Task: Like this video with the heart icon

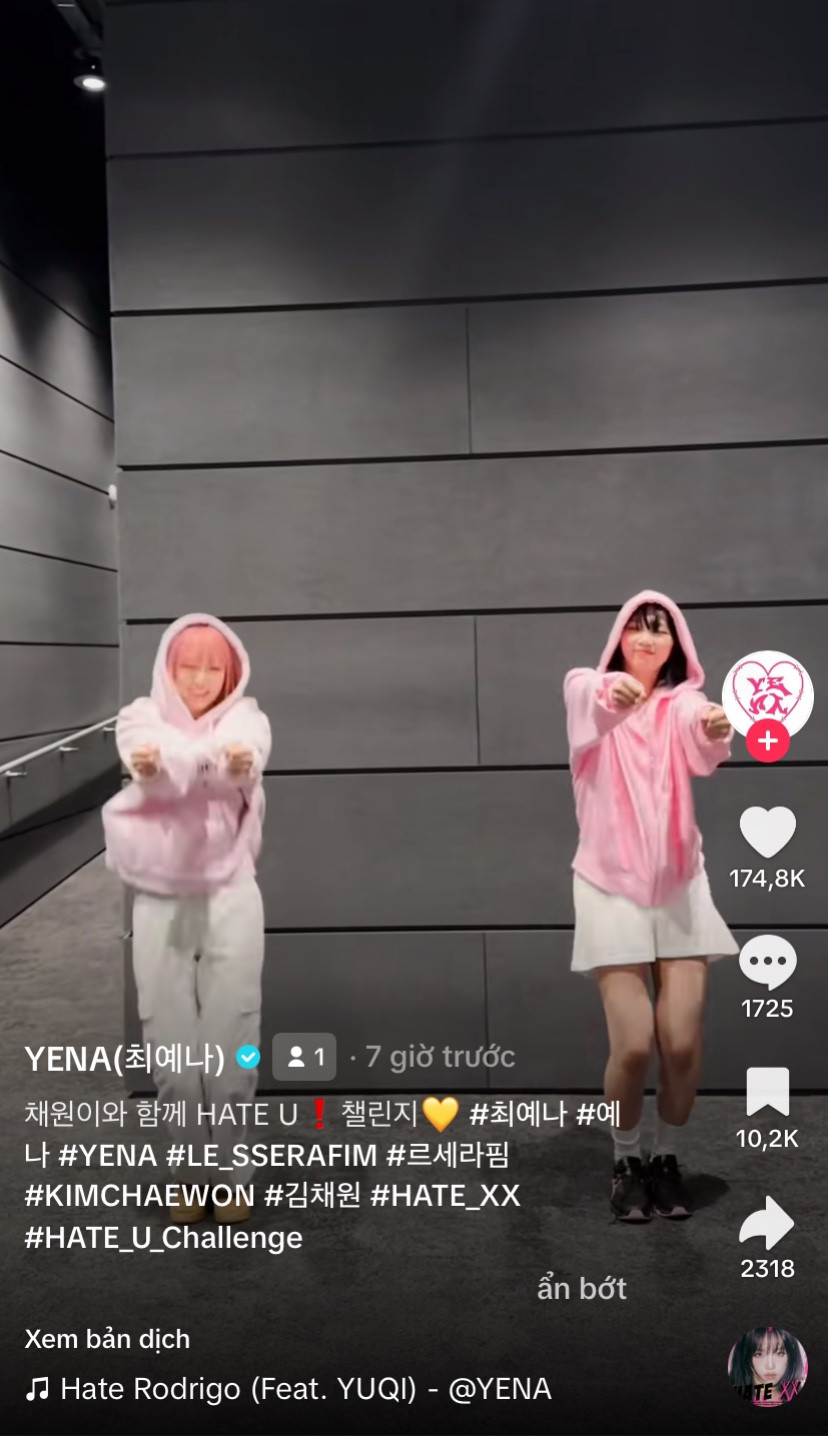Action: [767, 832]
